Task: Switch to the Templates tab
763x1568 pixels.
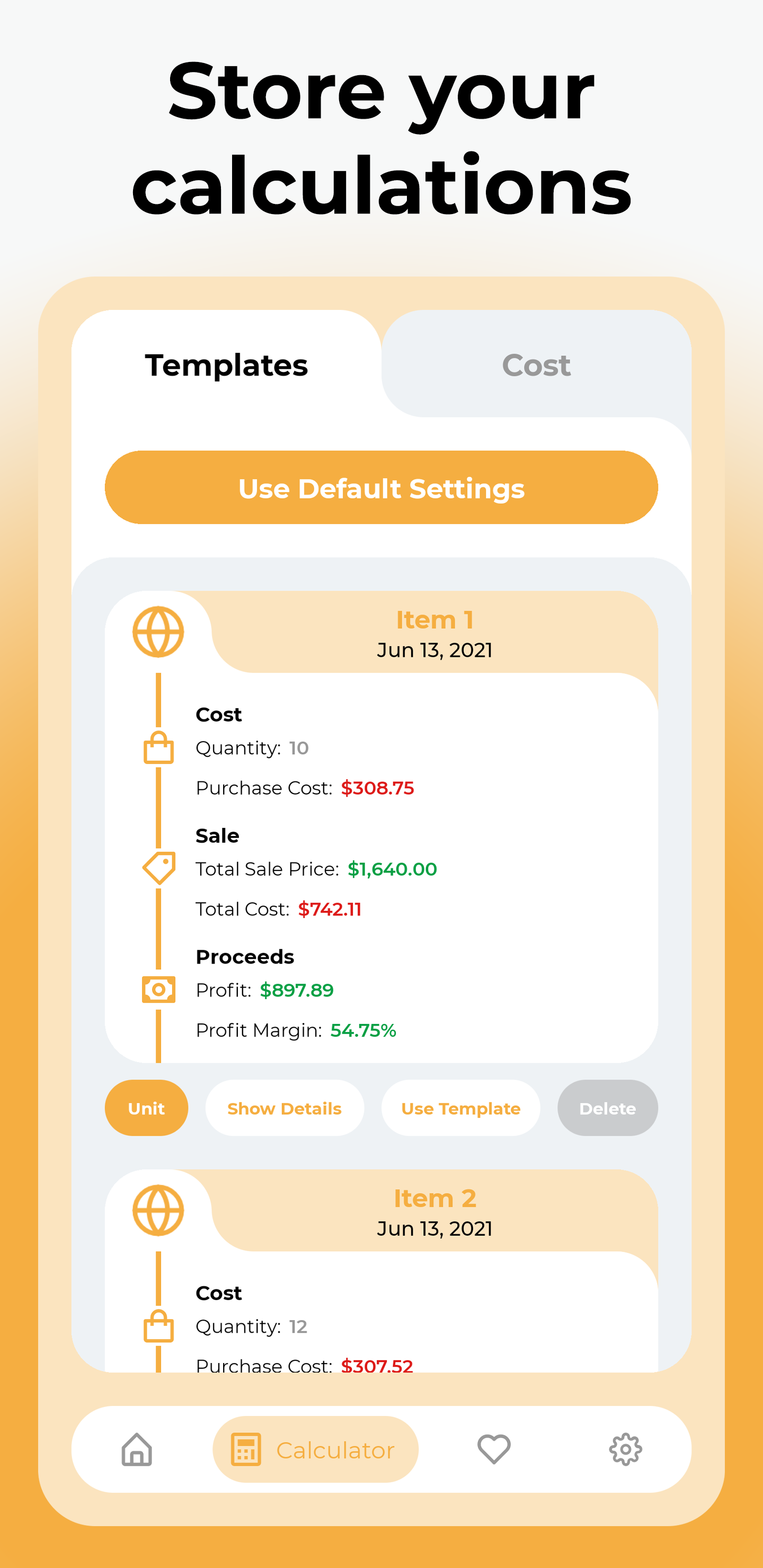Action: (x=226, y=364)
